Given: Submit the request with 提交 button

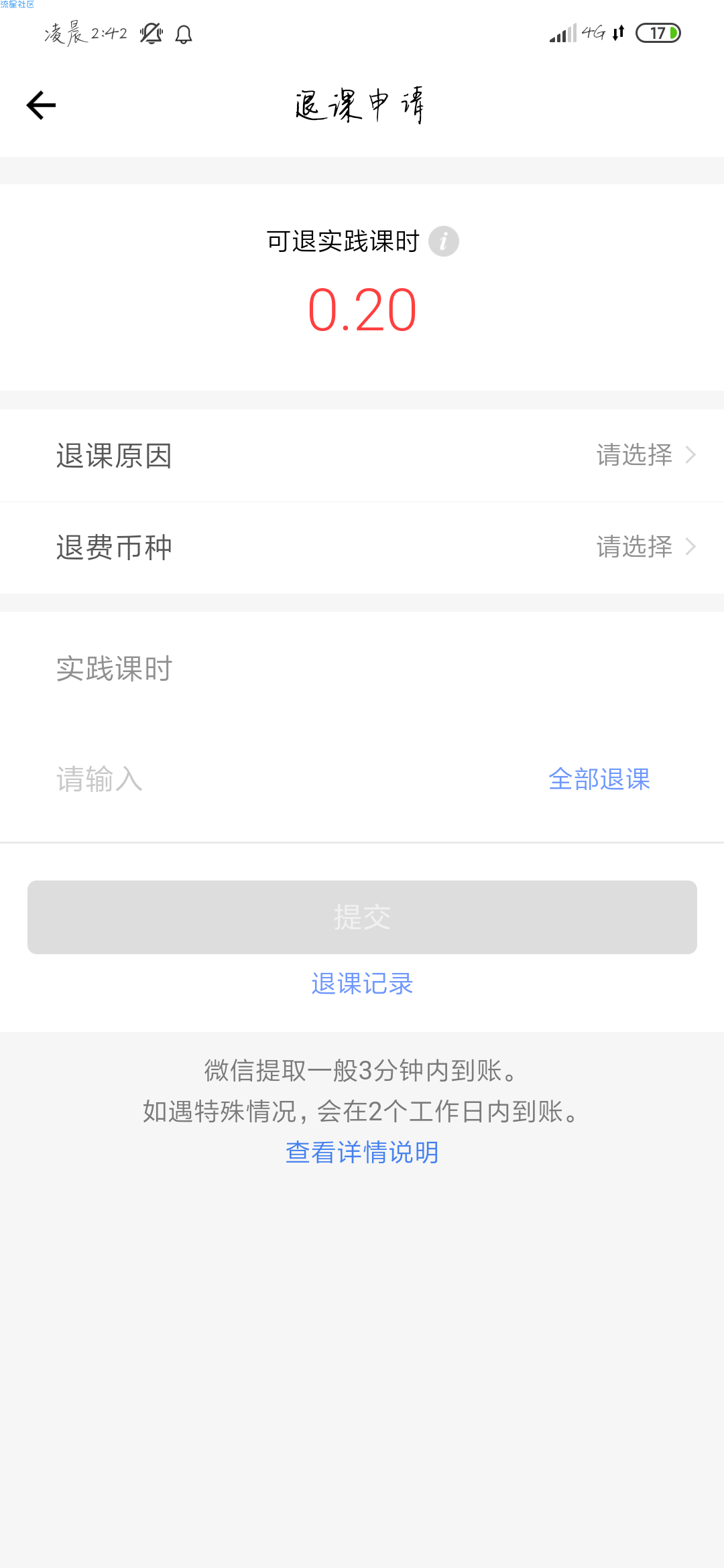Looking at the screenshot, I should click(x=362, y=917).
